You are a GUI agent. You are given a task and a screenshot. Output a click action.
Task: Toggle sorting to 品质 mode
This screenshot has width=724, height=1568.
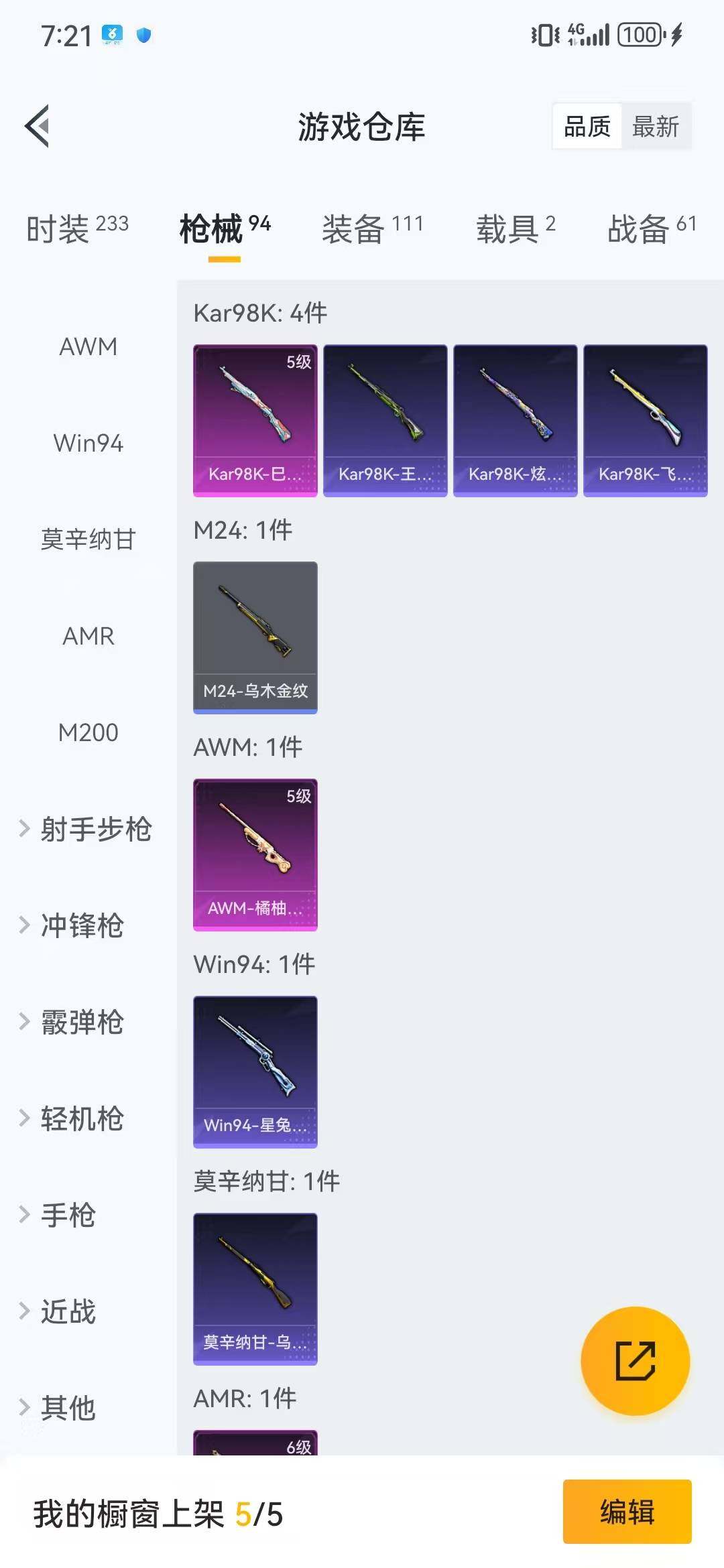point(586,126)
